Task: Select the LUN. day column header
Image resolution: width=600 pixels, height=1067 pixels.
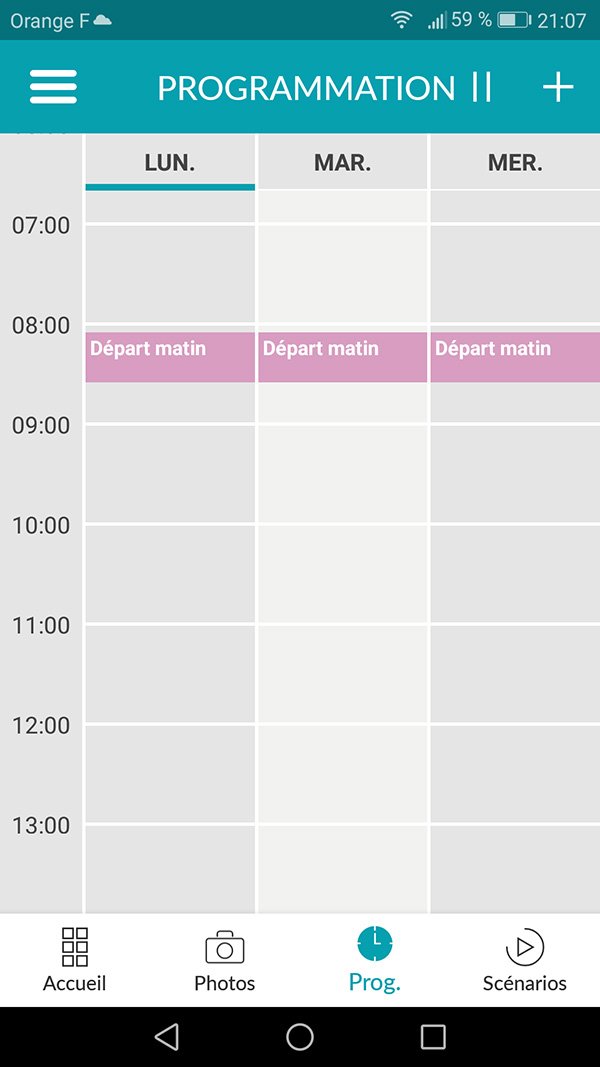Action: pyautogui.click(x=170, y=163)
